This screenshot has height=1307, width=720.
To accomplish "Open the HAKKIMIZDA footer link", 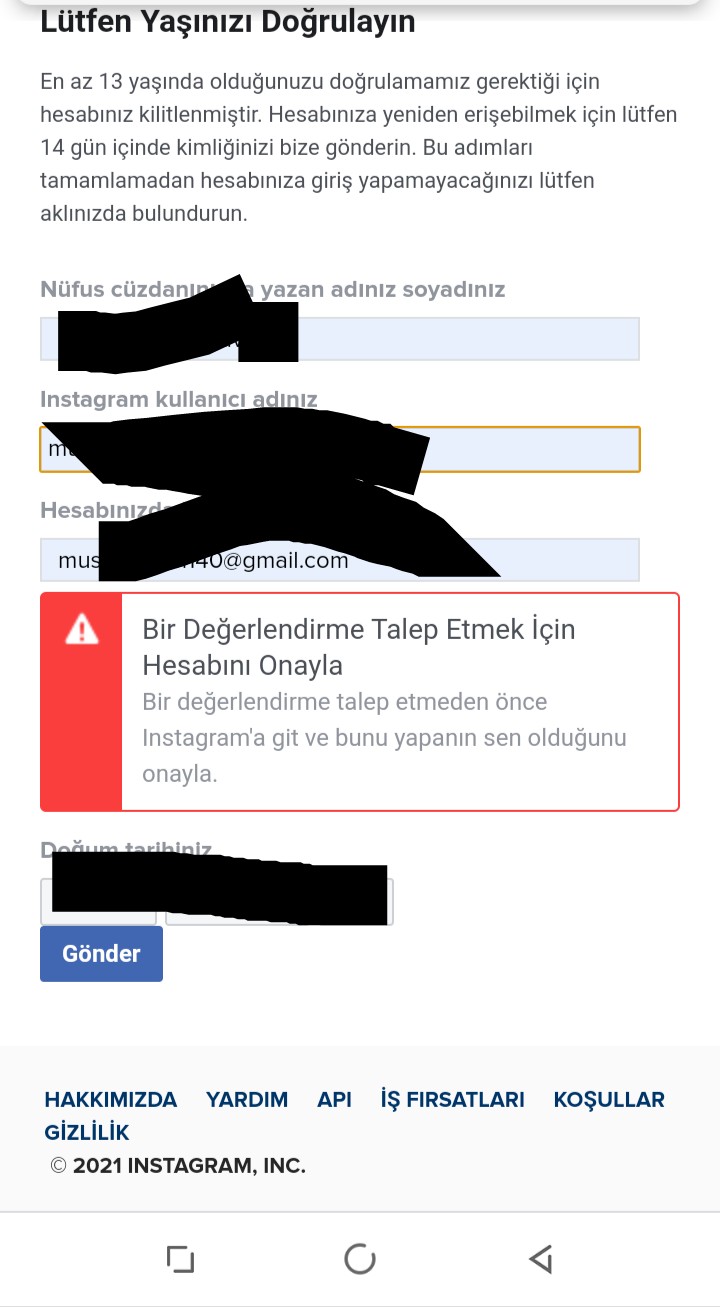I will [110, 1099].
